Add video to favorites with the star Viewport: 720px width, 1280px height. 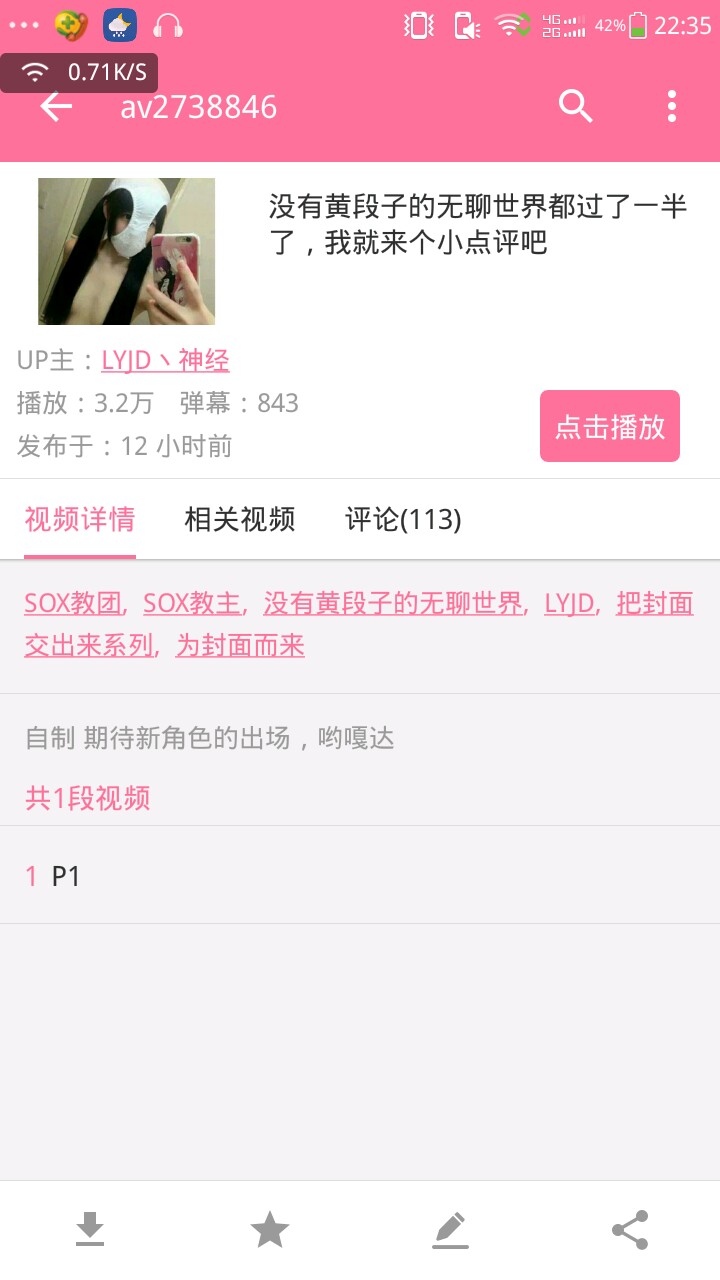coord(270,1229)
